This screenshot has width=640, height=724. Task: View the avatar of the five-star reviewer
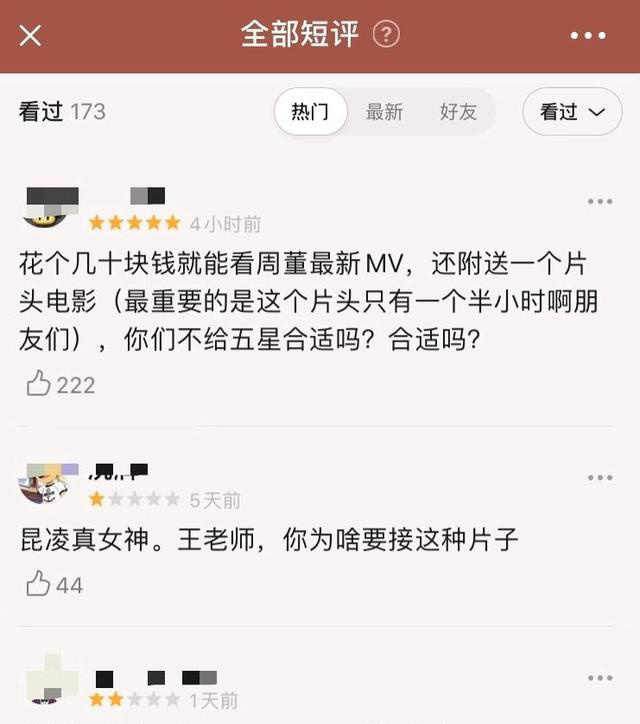[45, 207]
